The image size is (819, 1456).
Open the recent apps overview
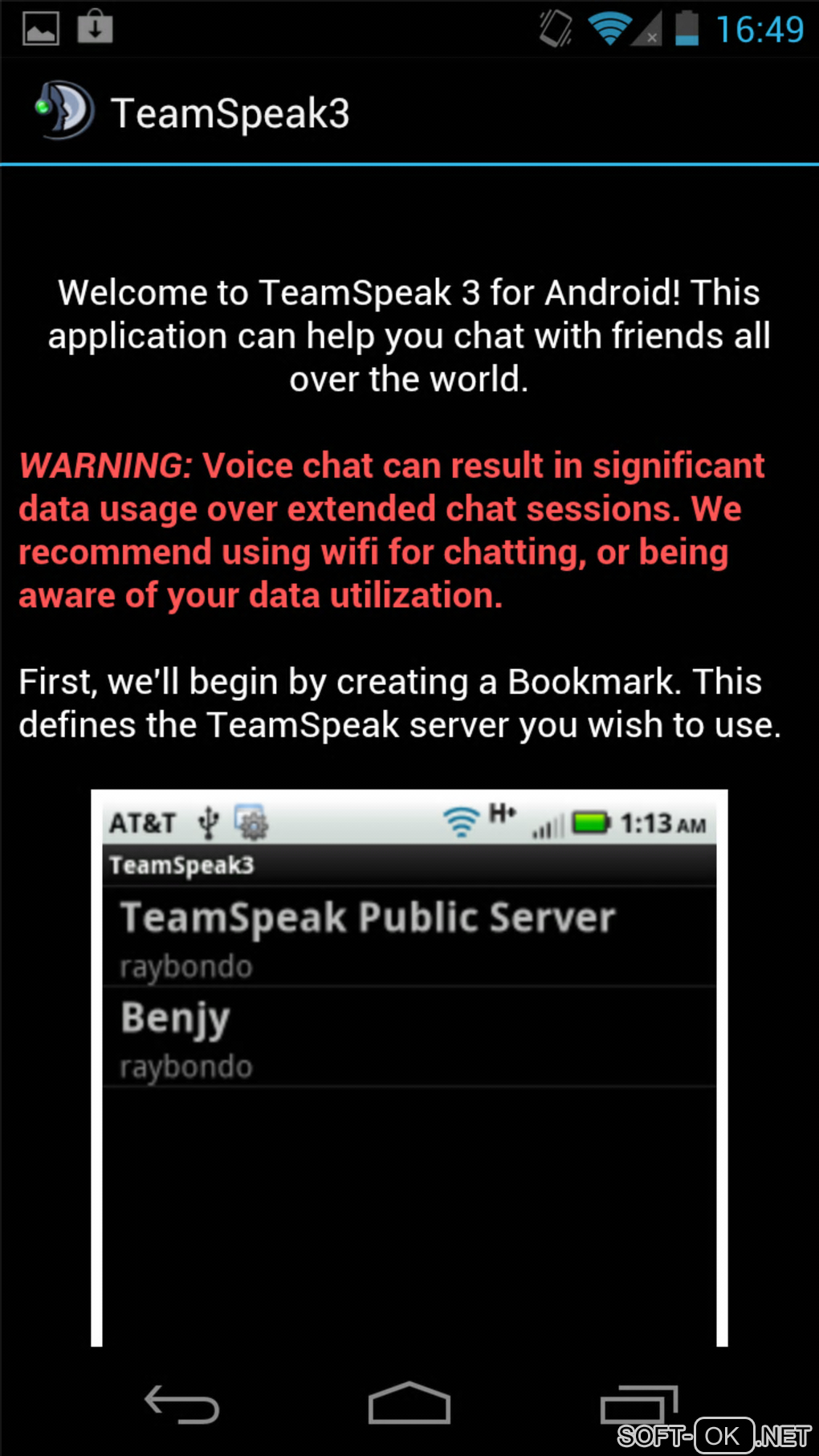click(638, 1405)
